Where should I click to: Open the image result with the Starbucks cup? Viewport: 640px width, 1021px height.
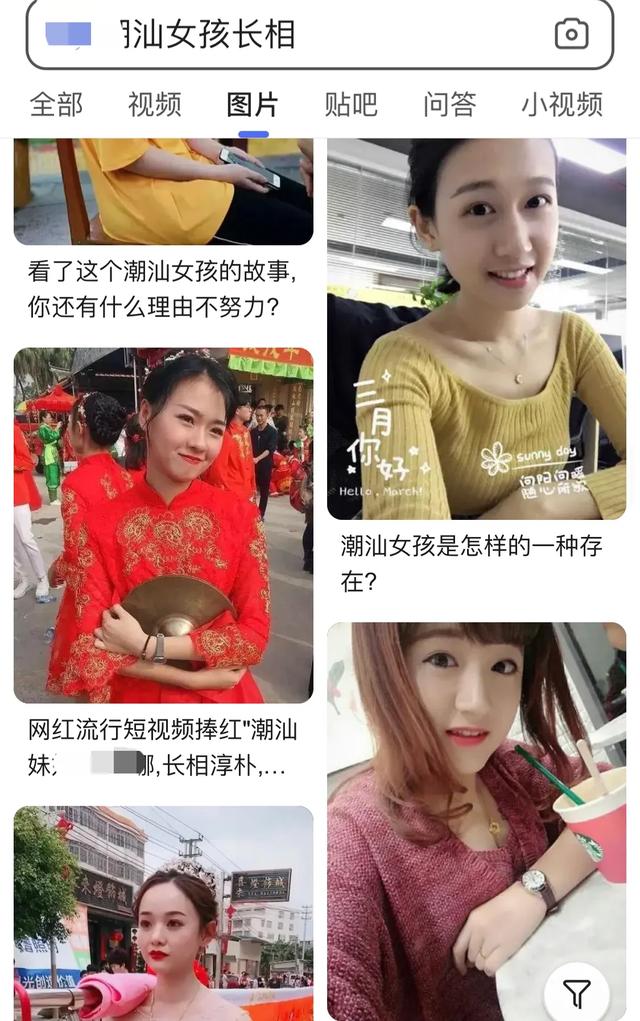pyautogui.click(x=476, y=820)
